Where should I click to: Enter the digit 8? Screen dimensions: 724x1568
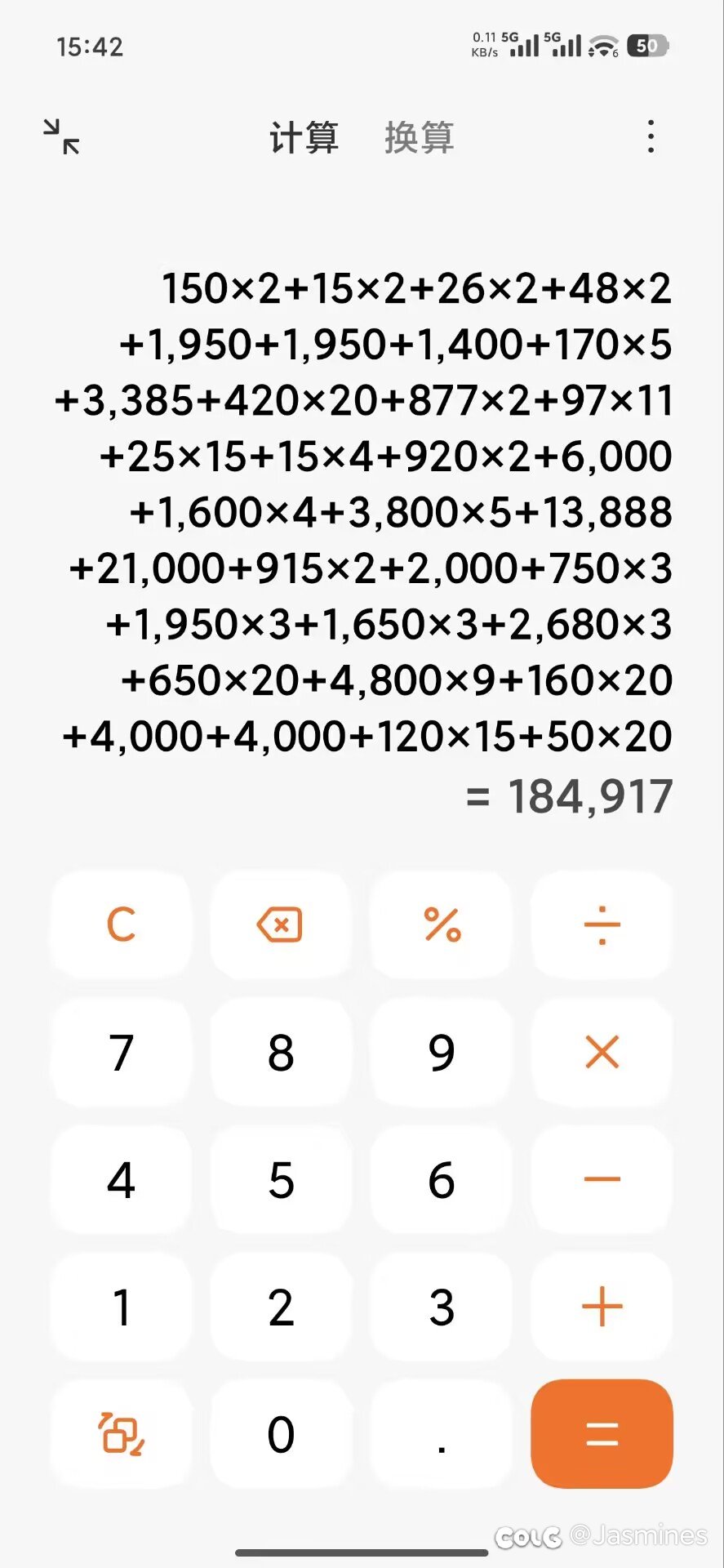(280, 1052)
